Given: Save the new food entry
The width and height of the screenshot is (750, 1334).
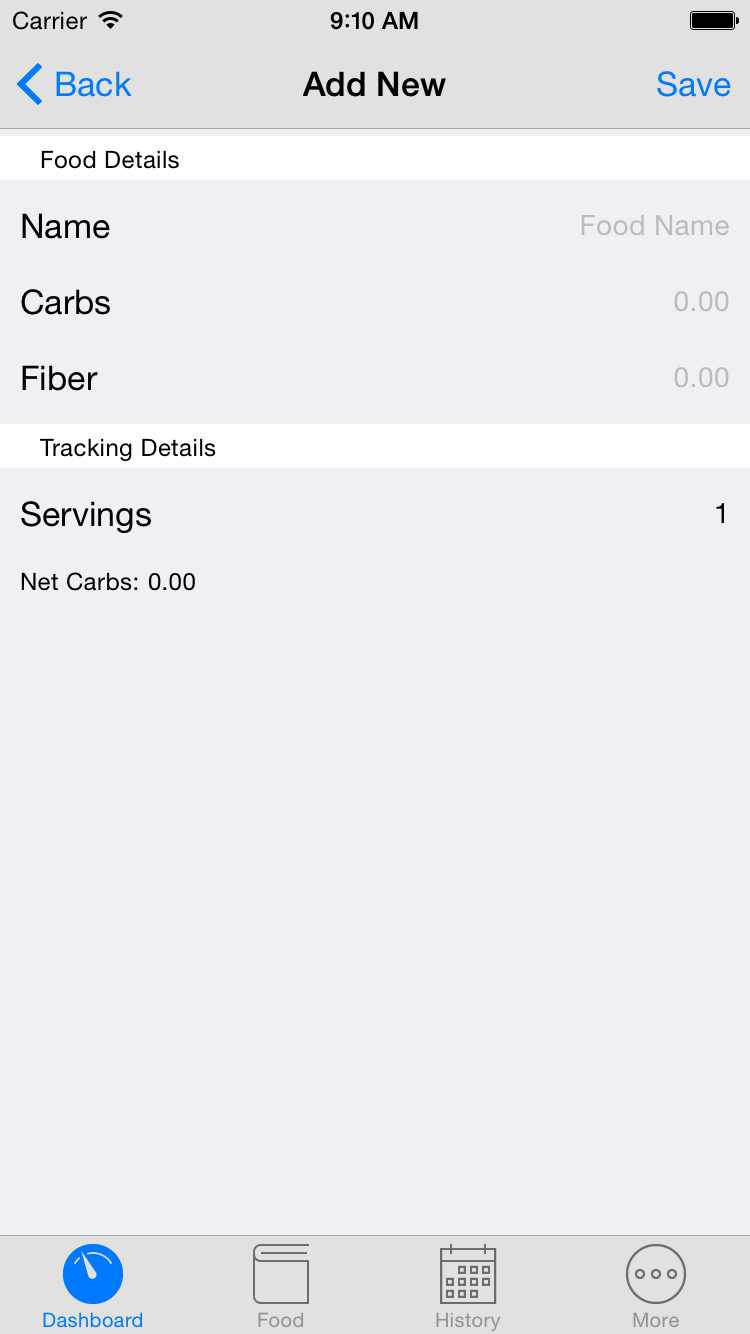Looking at the screenshot, I should point(693,85).
